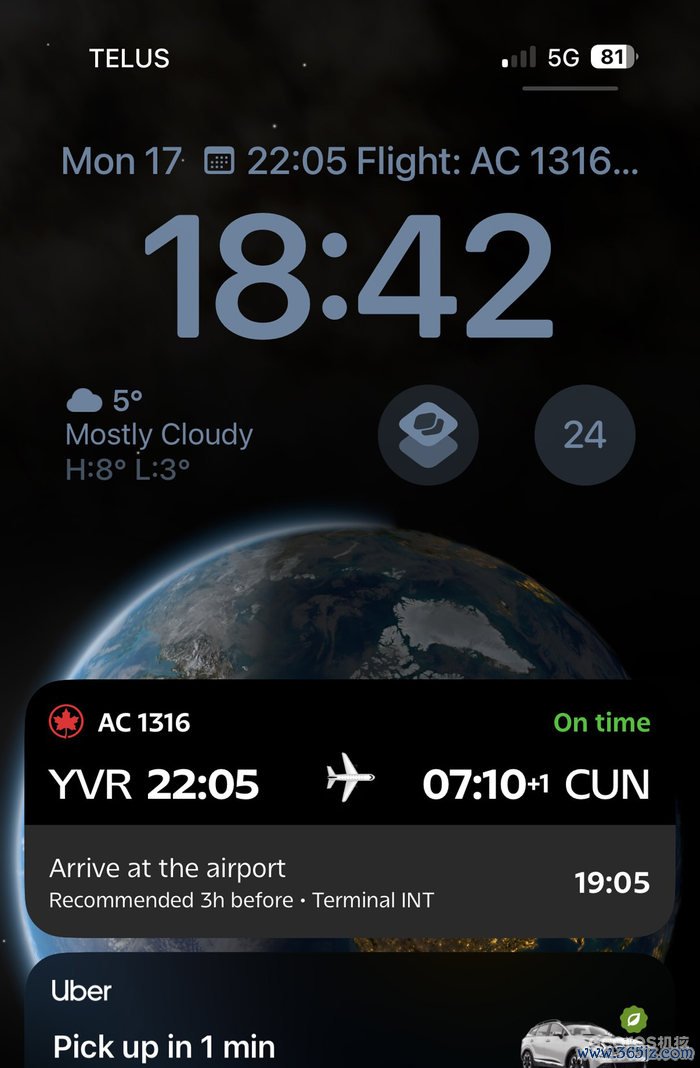Tap the Shortcuts widget icon
The width and height of the screenshot is (700, 1068).
[428, 436]
